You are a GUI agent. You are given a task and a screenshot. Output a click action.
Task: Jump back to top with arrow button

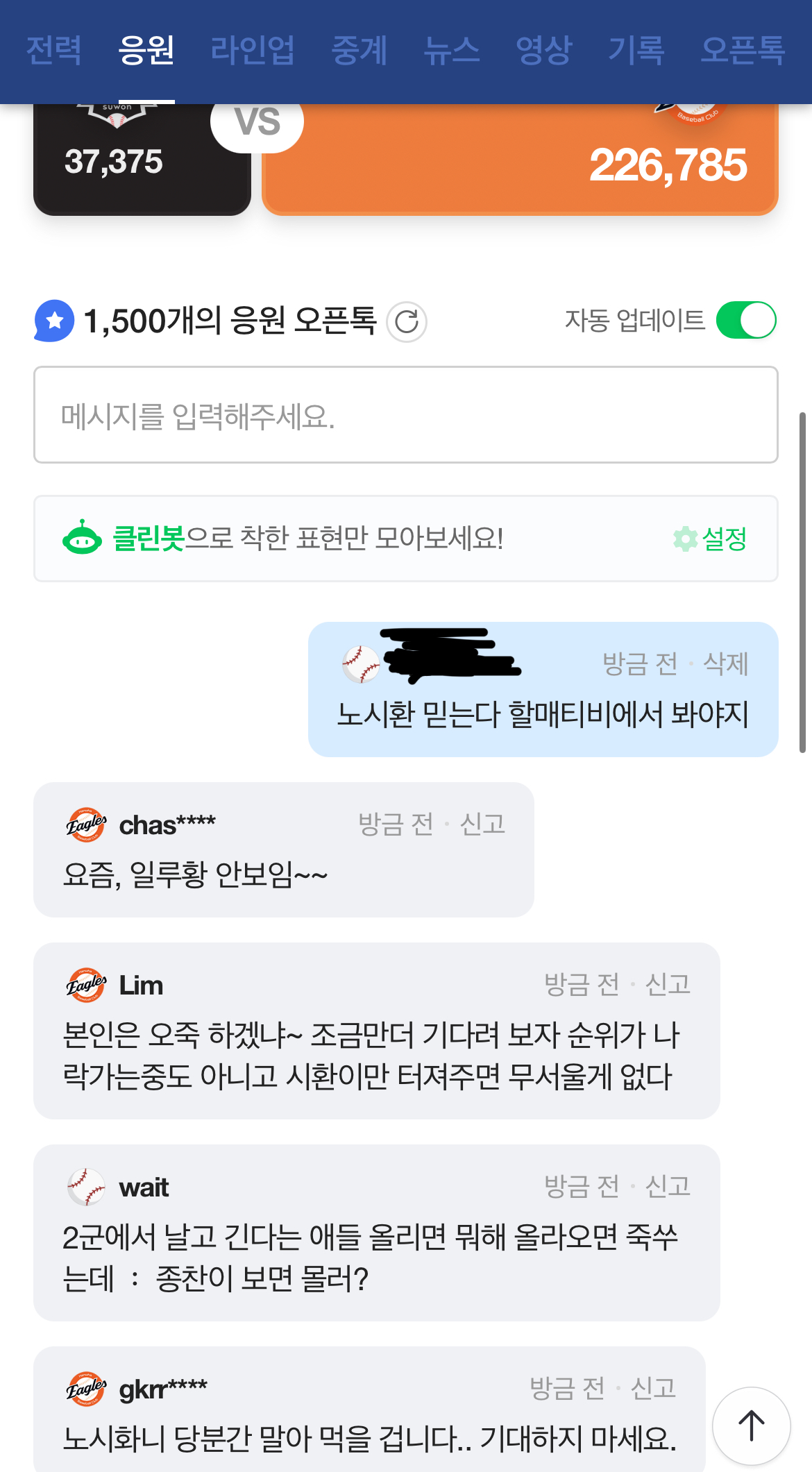pos(751,1426)
